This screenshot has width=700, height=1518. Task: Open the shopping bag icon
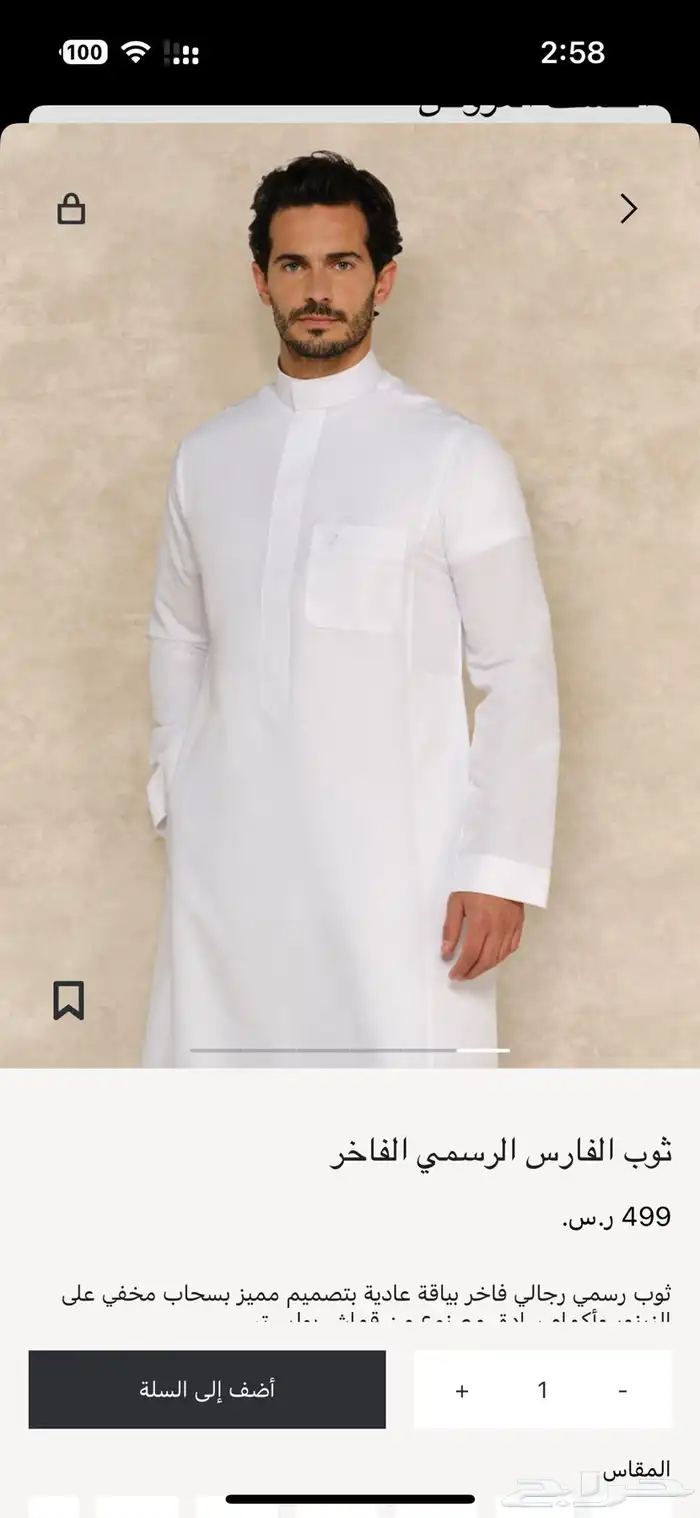71,209
